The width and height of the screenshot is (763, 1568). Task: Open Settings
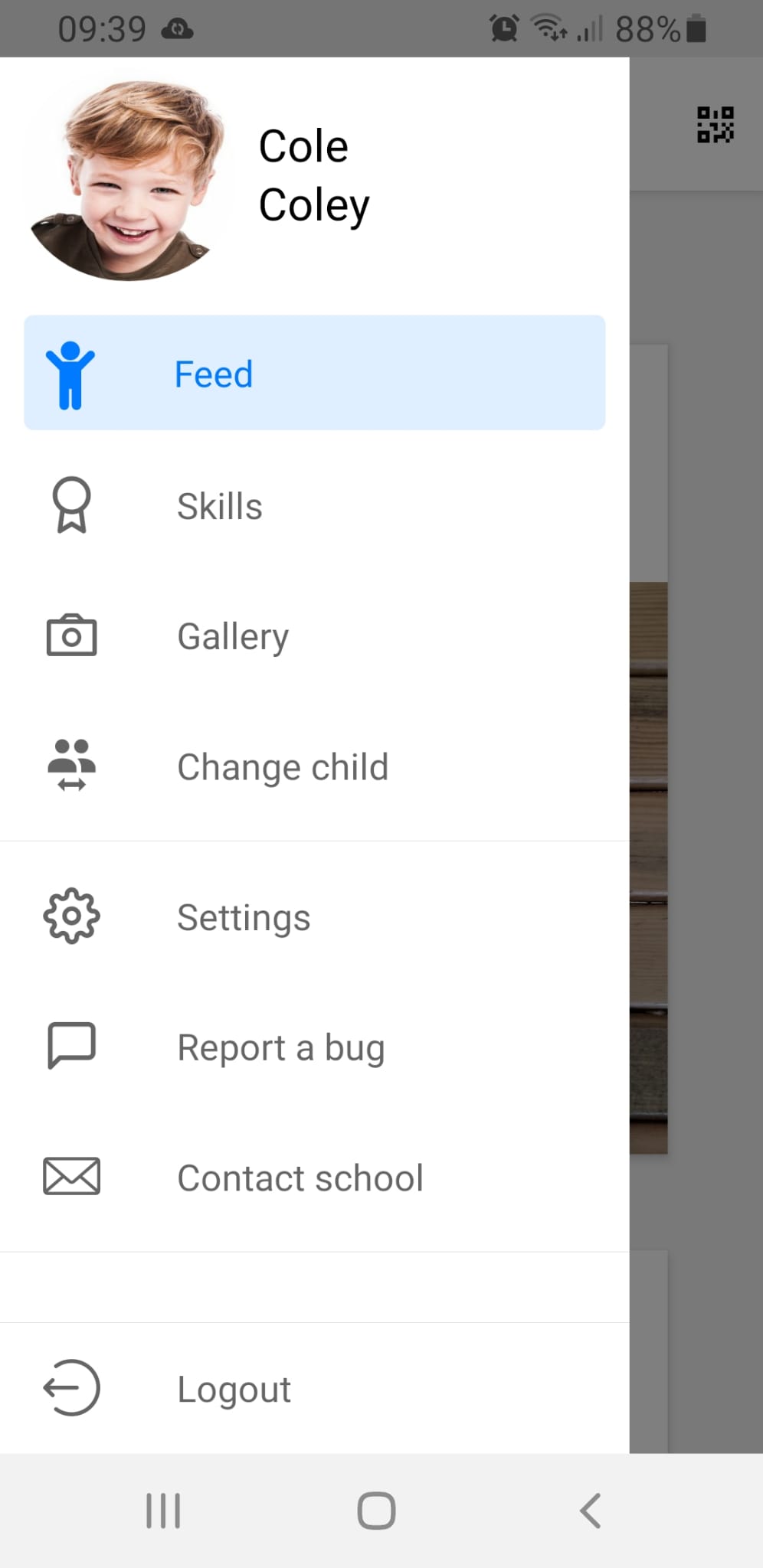(314, 916)
